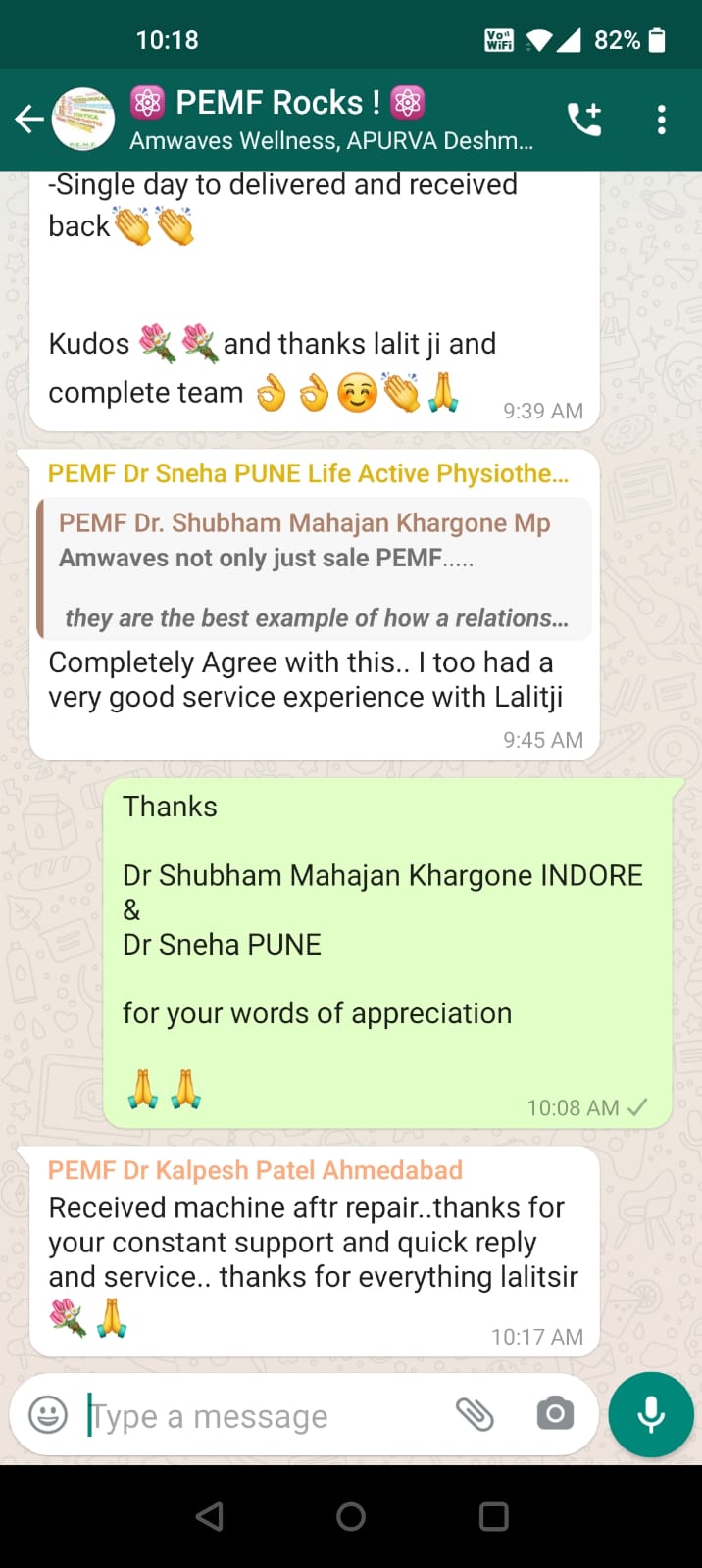The image size is (702, 1568).
Task: Open the camera from message bar
Action: pos(555,1413)
